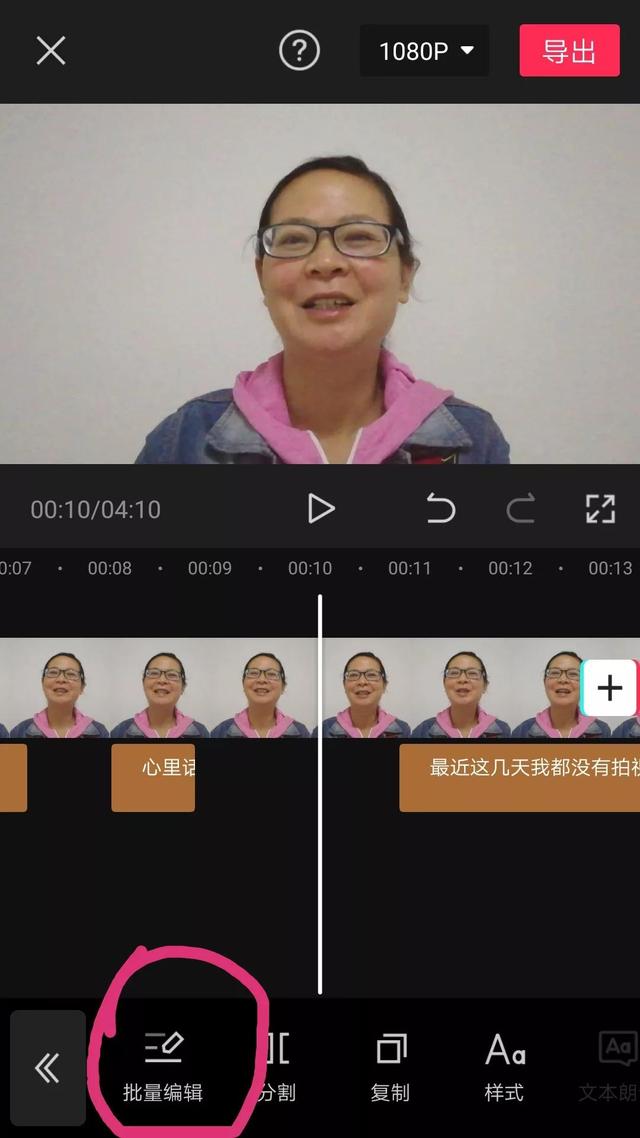
Task: Tap the 导出 export button
Action: click(569, 51)
